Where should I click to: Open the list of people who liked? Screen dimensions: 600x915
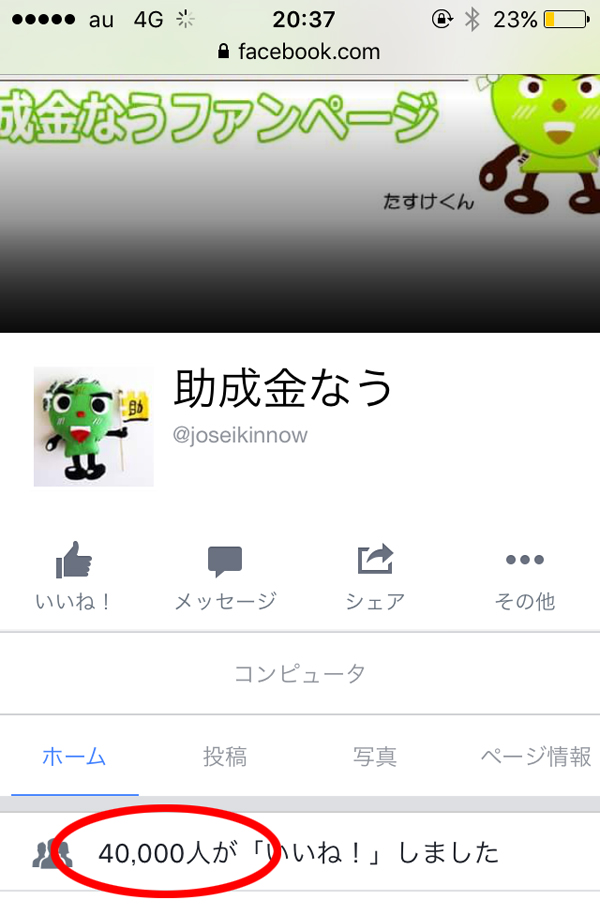298,853
